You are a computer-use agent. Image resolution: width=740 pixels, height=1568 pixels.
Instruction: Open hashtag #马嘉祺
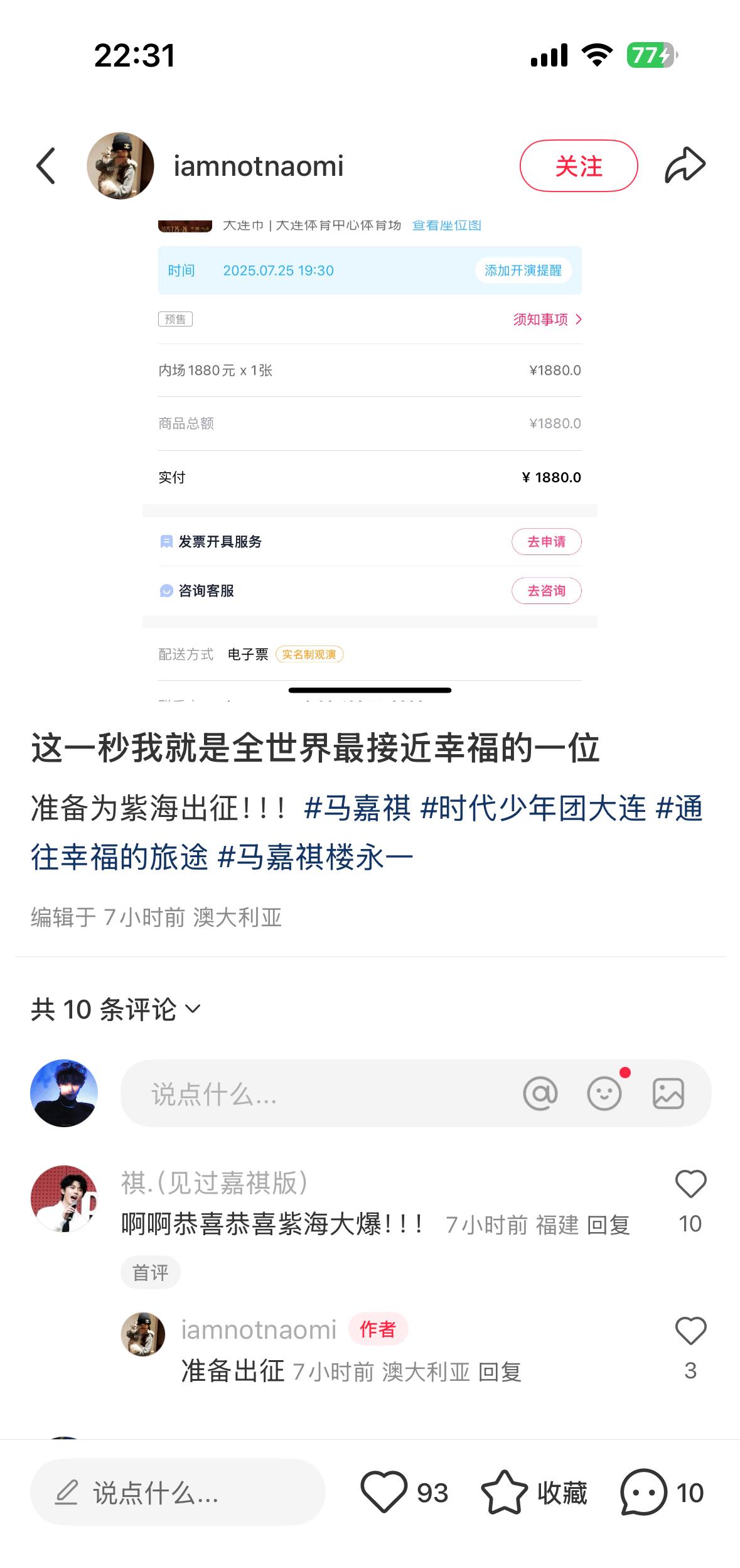point(358,808)
